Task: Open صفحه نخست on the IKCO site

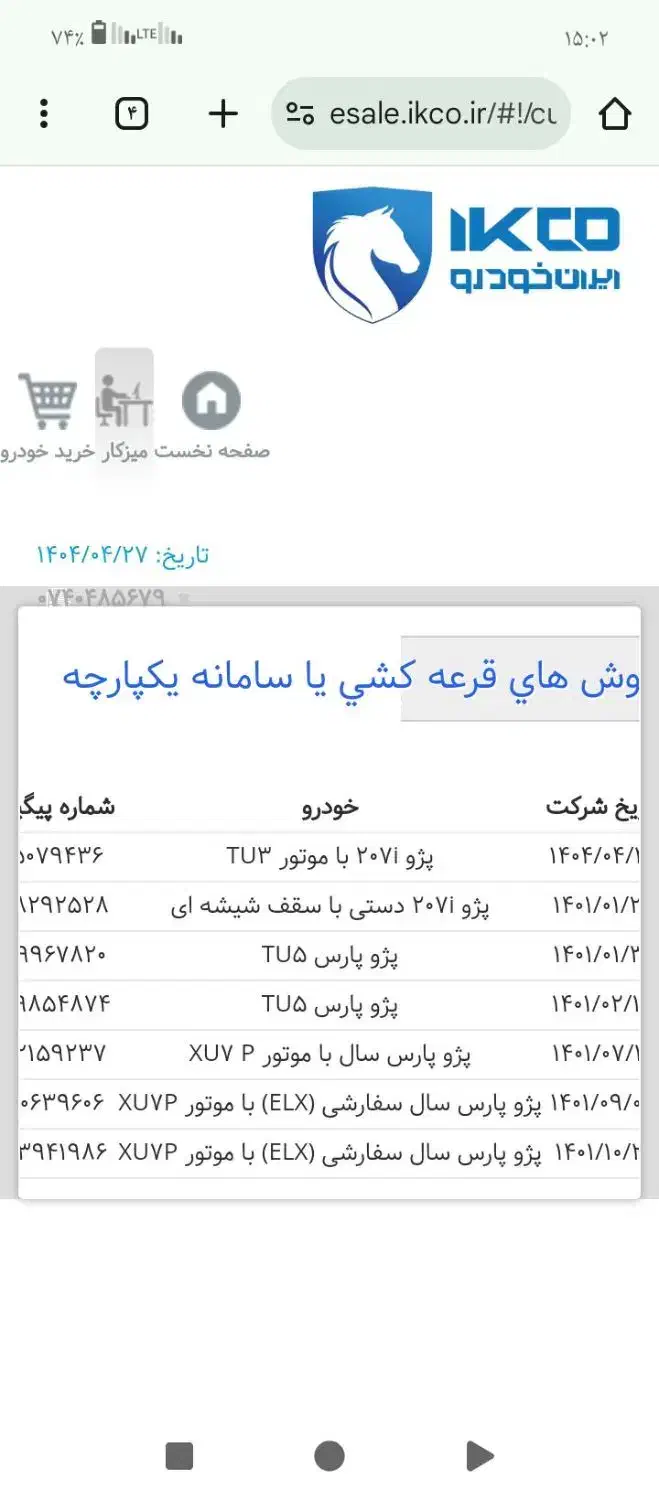Action: 211,402
